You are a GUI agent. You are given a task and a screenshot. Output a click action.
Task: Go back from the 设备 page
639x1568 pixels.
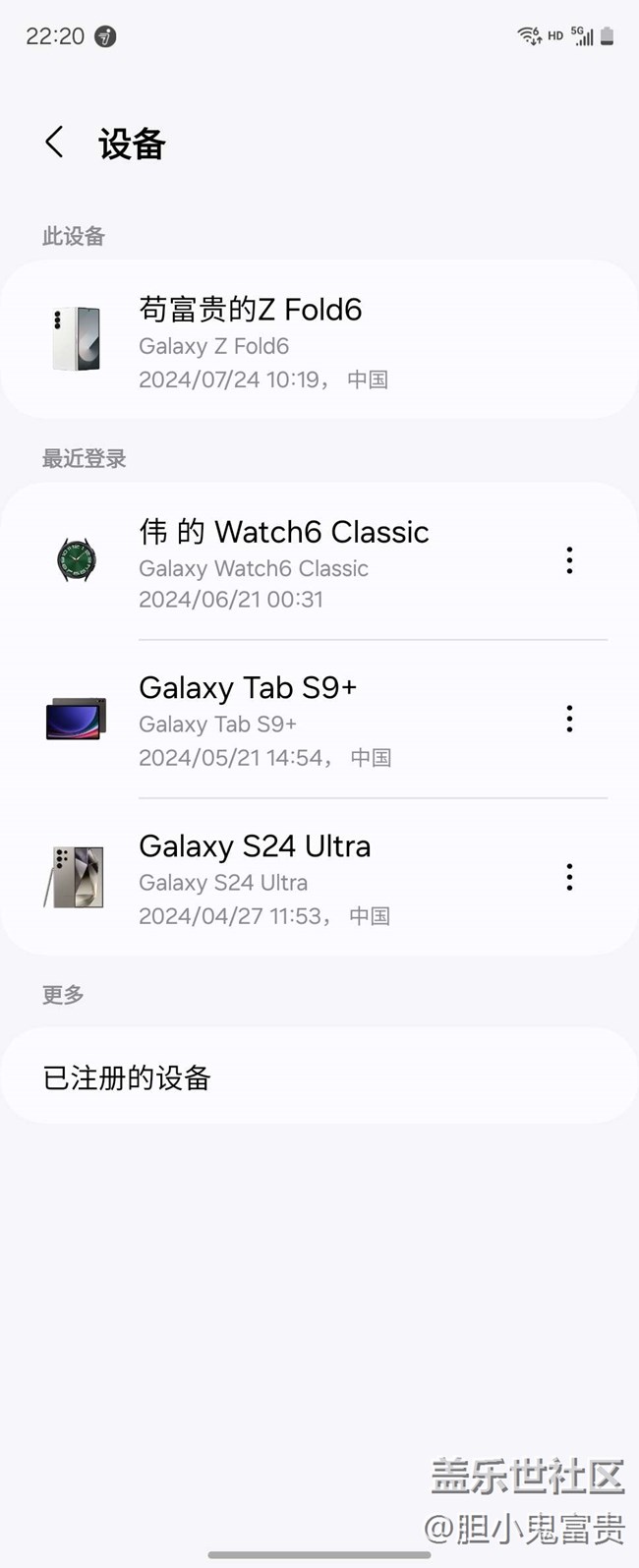point(55,143)
